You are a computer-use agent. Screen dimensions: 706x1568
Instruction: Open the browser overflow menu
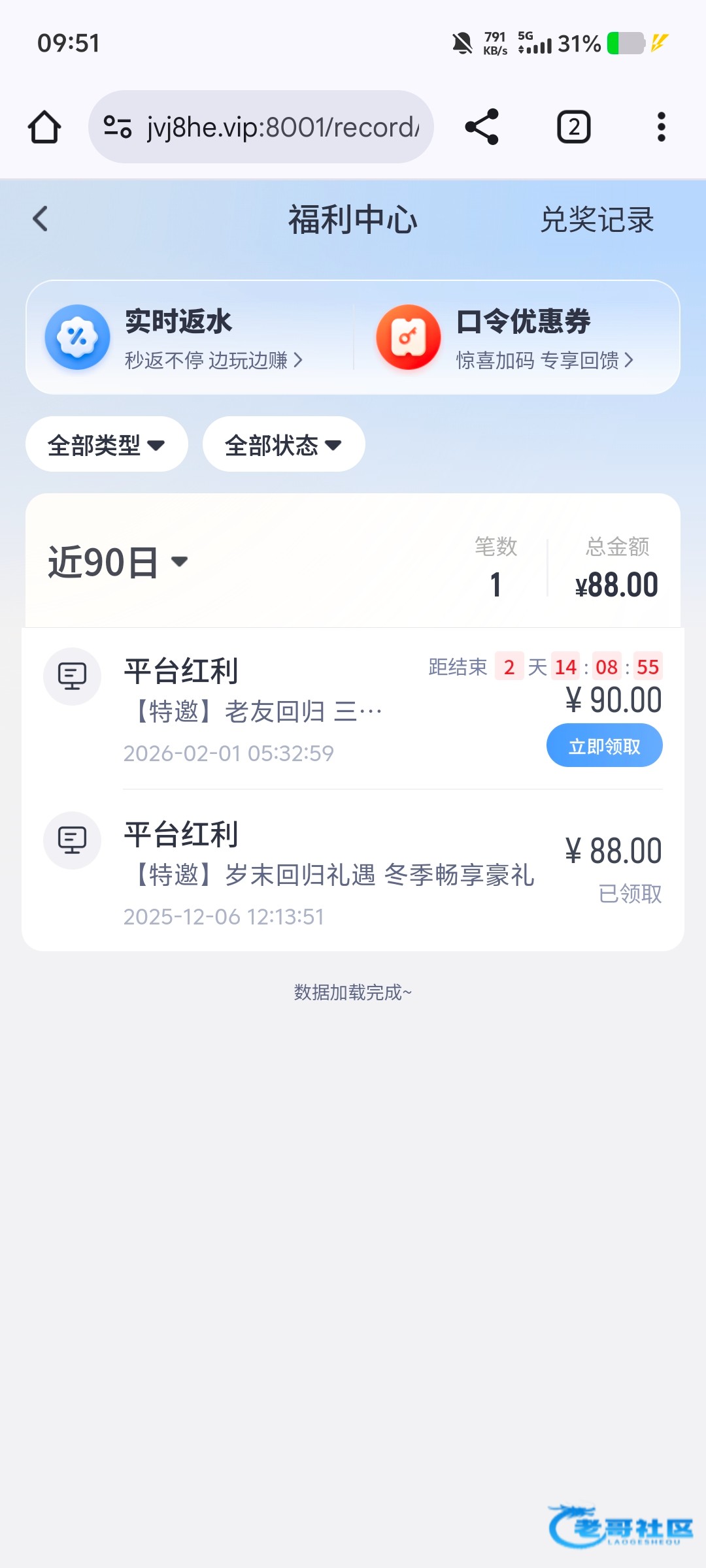(662, 127)
